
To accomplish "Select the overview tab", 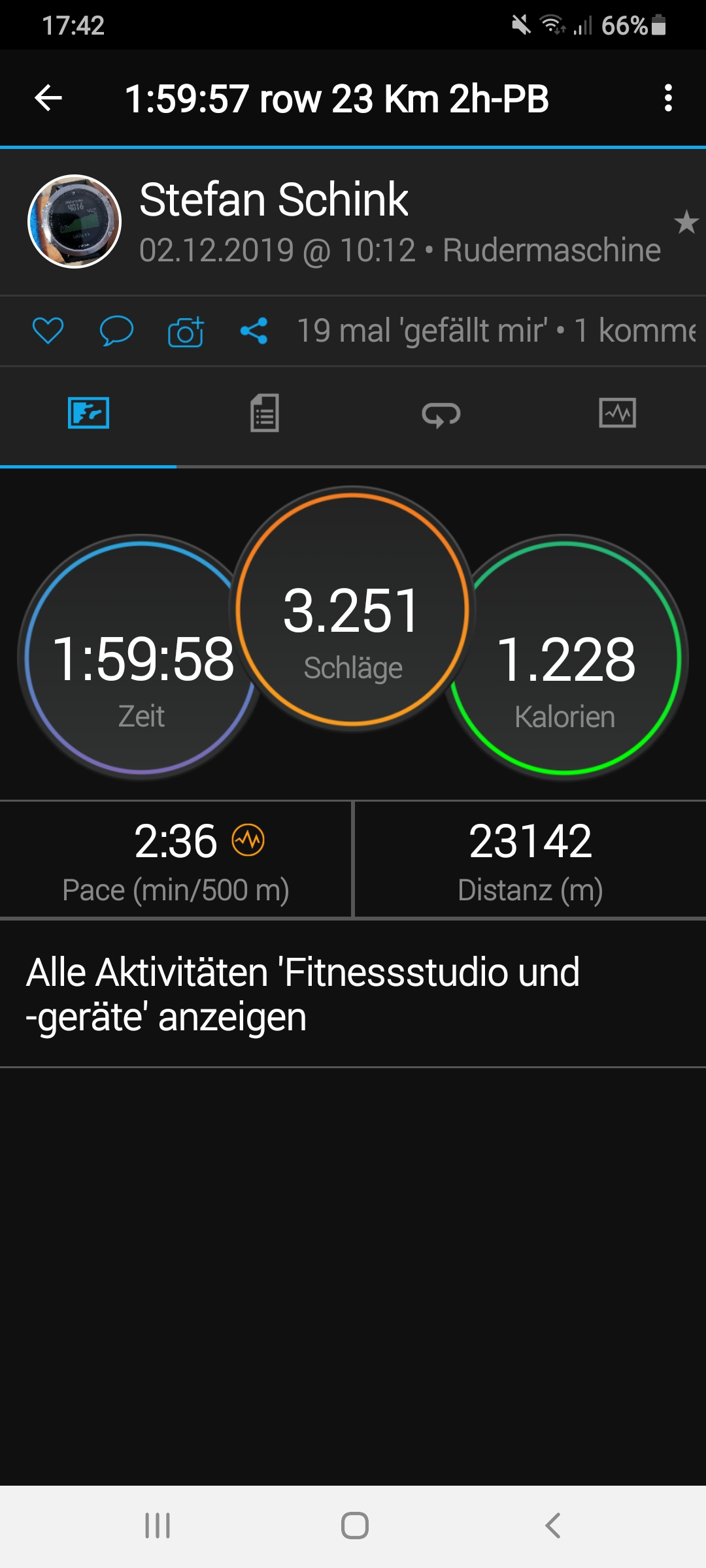I will pyautogui.click(x=88, y=413).
